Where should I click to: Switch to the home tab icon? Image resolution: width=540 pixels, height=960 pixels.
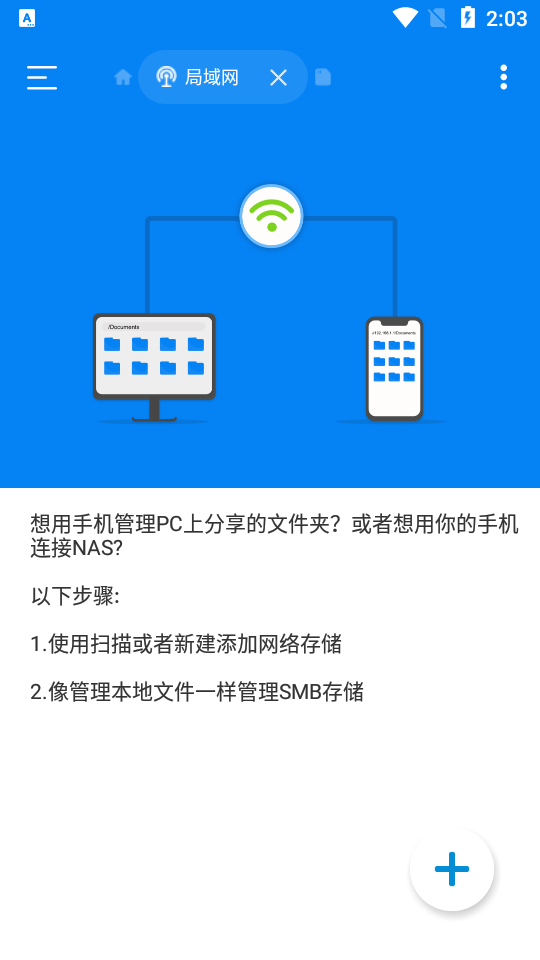click(x=123, y=77)
